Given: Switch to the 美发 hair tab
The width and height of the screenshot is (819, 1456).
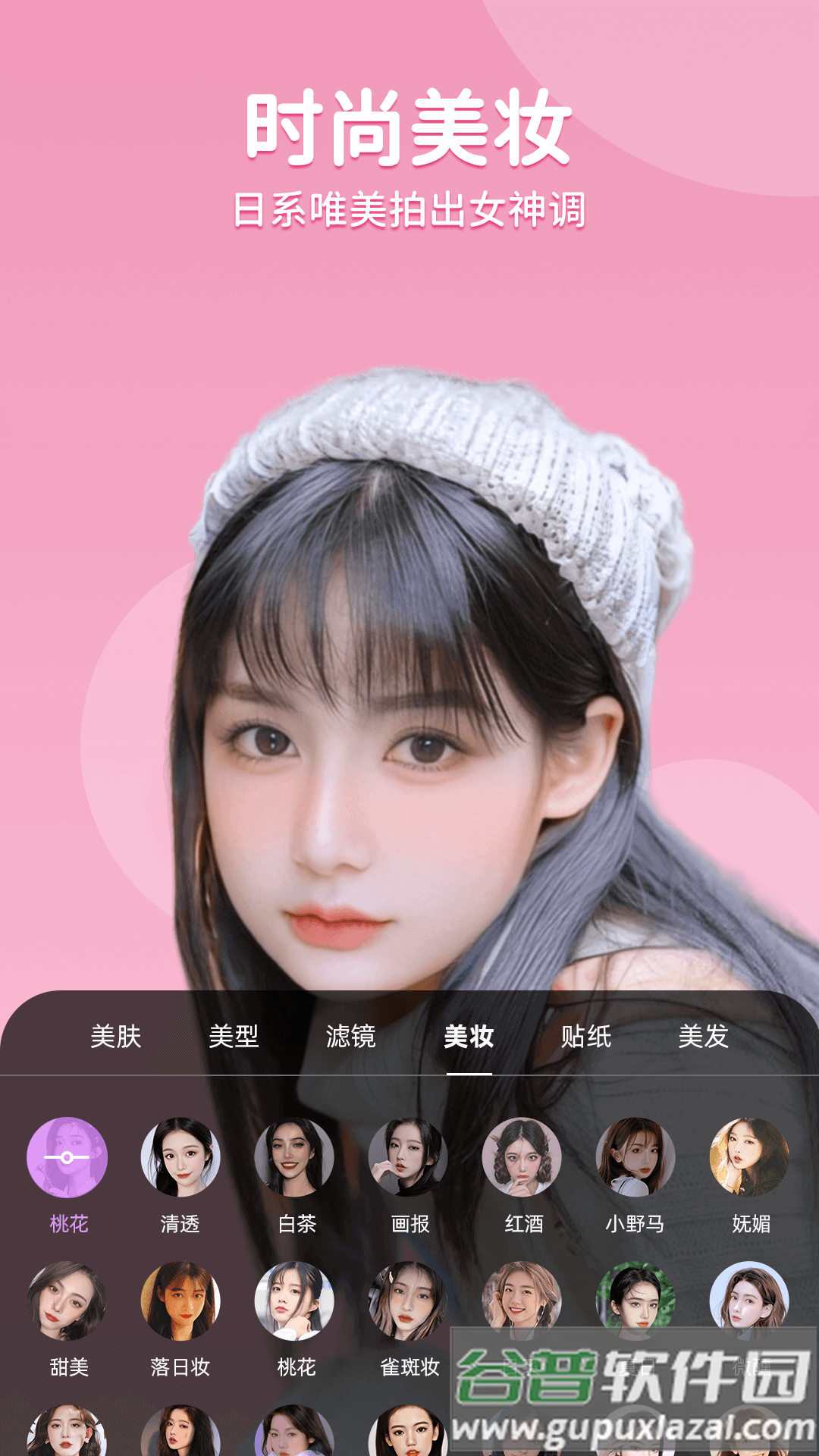Looking at the screenshot, I should (x=707, y=1038).
